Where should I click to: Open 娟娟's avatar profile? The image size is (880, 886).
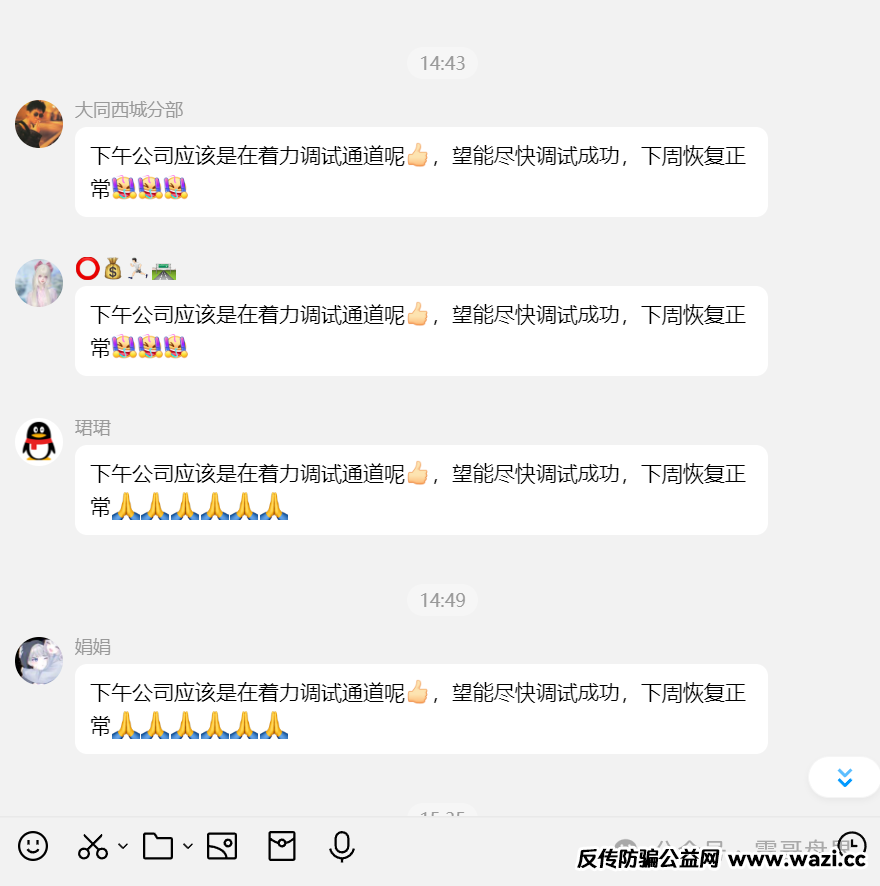click(x=39, y=661)
